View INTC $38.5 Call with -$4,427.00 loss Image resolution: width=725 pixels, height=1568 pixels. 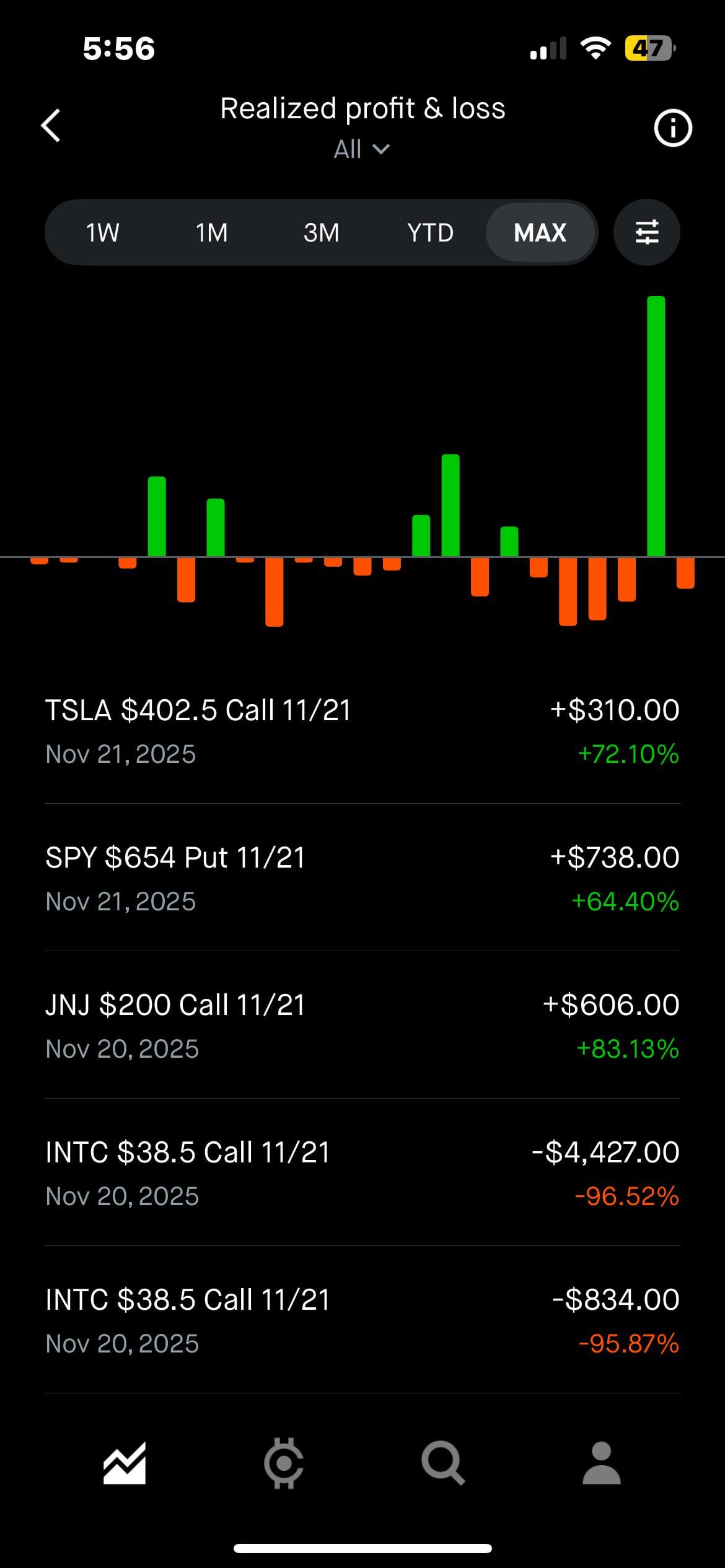pos(362,1173)
